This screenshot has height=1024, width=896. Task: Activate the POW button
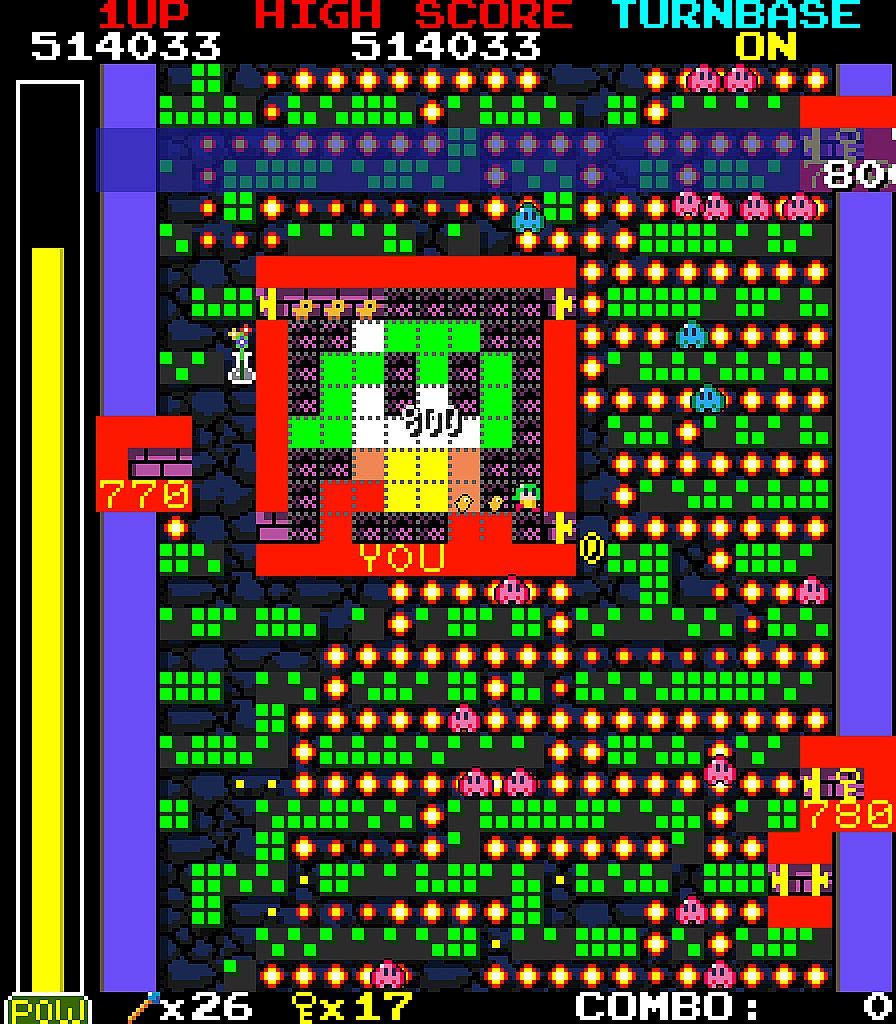click(48, 1007)
